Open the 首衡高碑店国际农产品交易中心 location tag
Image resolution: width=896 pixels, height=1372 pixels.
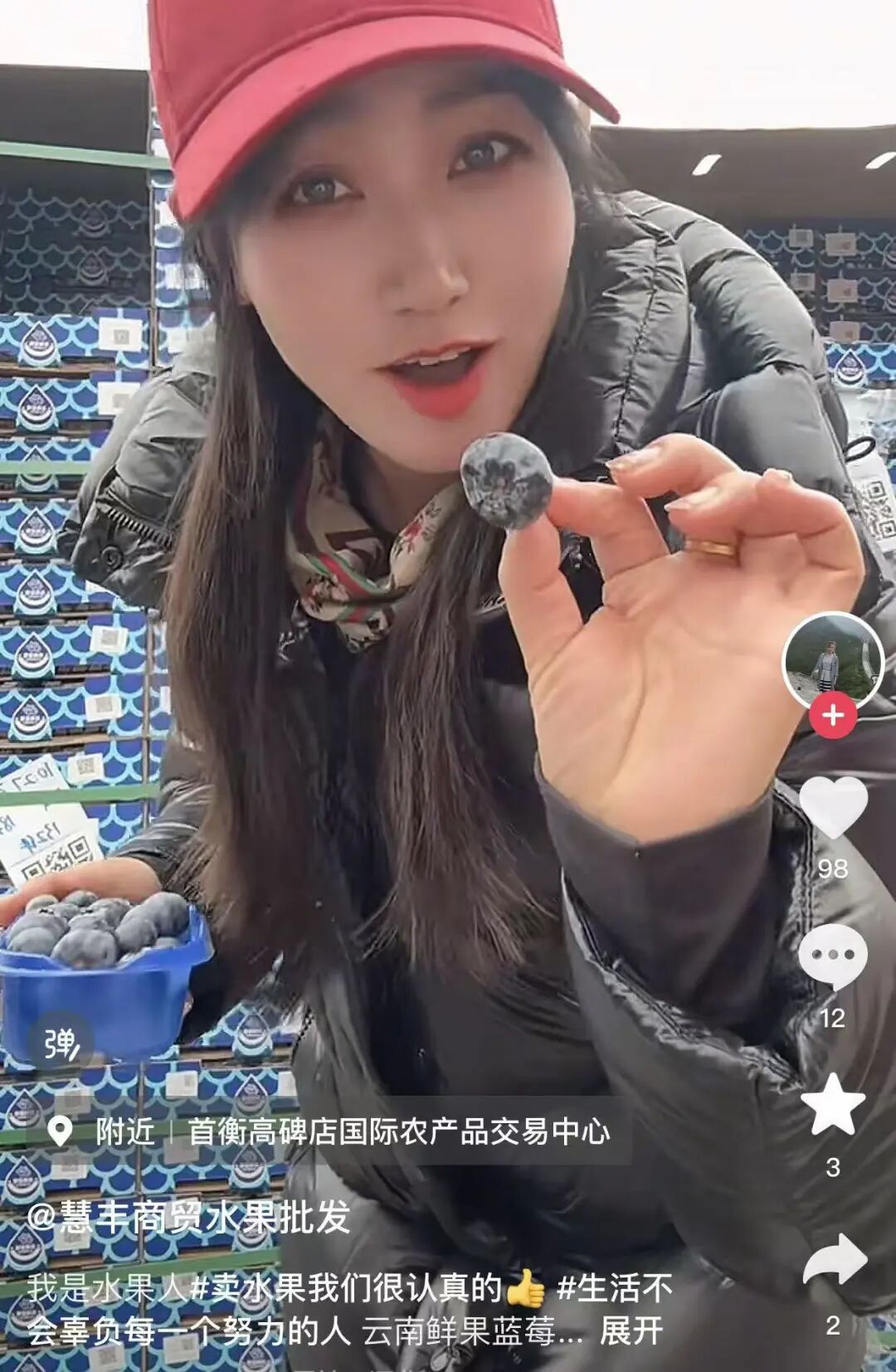399,1131
